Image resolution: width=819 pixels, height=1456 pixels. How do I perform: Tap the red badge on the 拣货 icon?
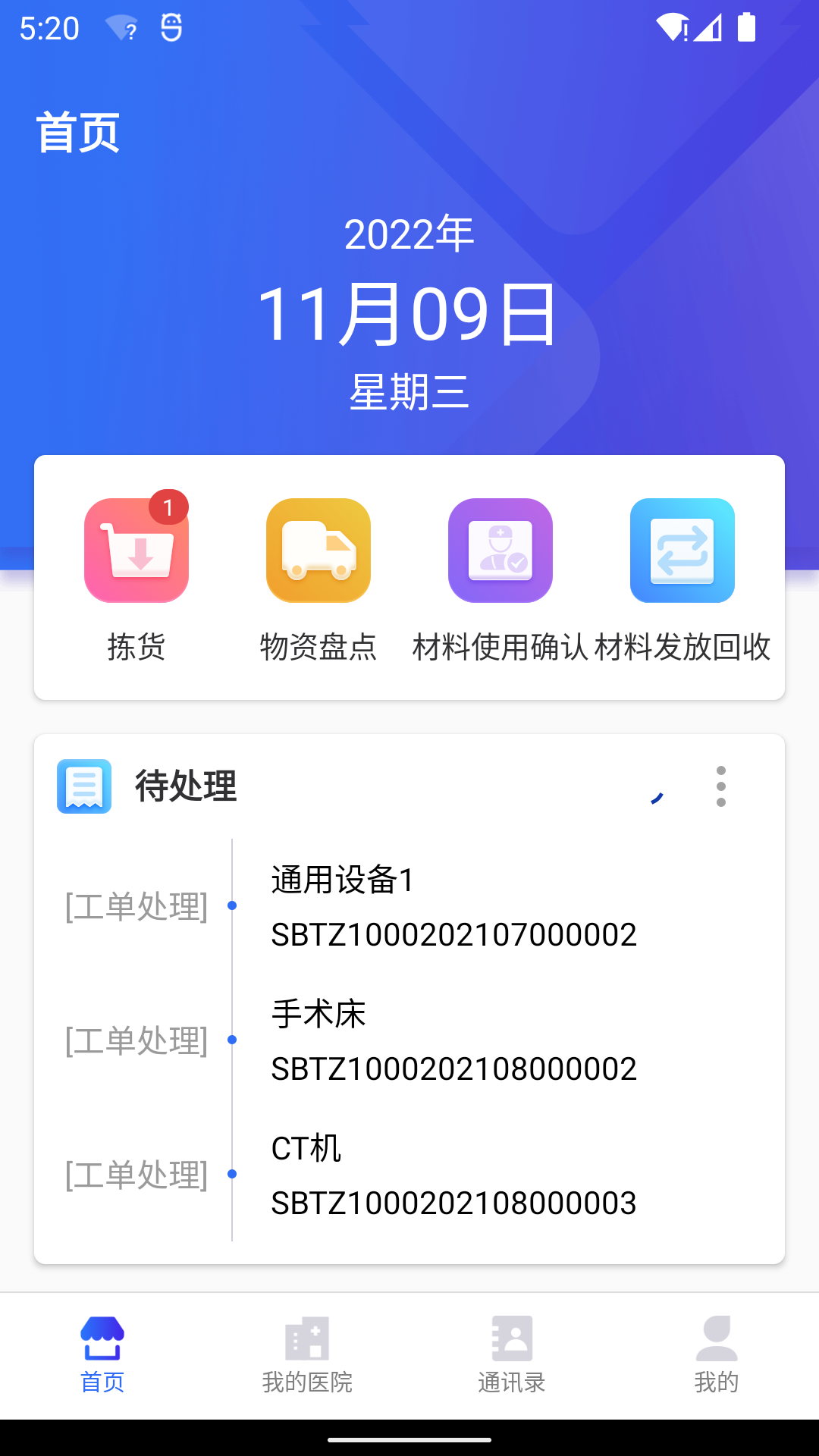168,508
